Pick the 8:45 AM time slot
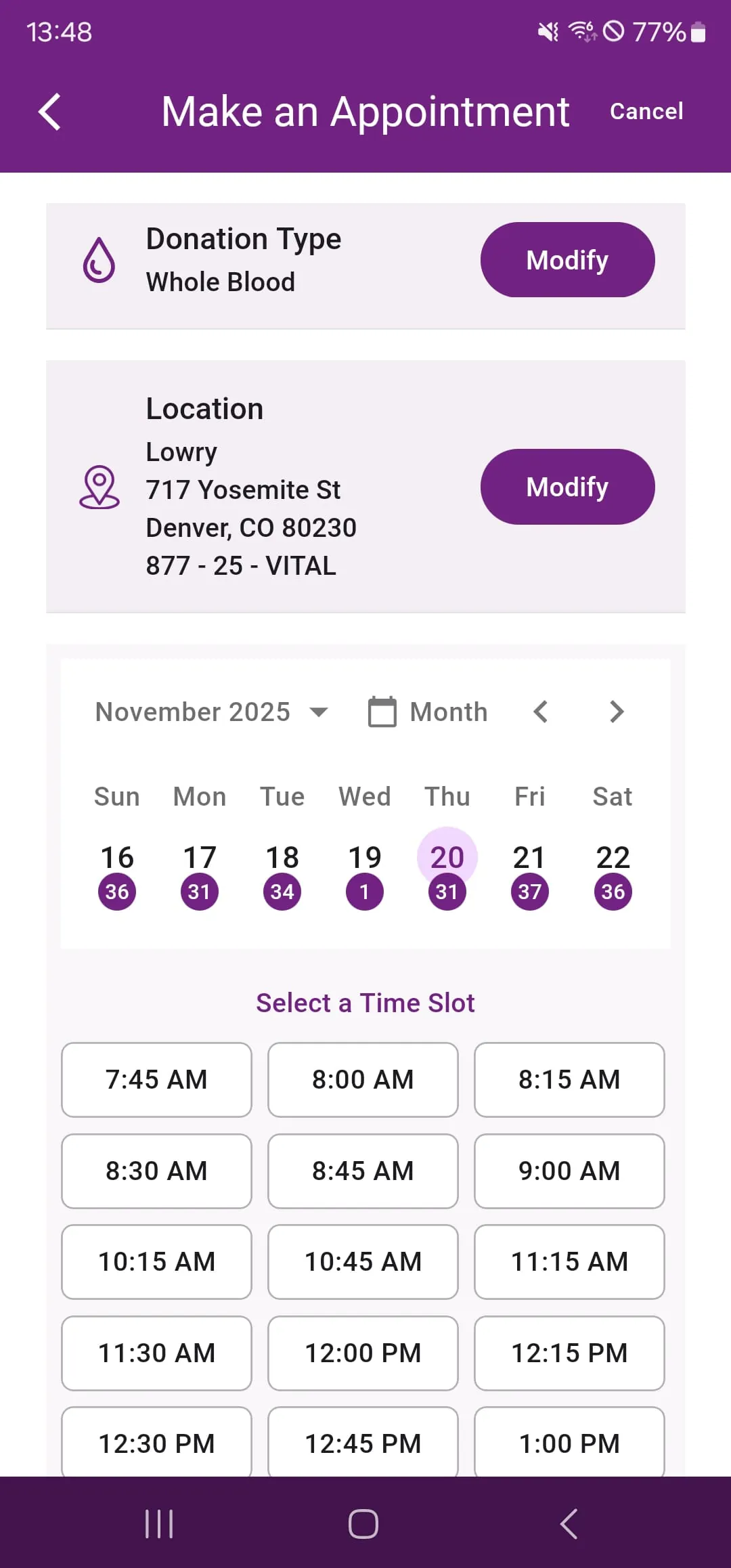Viewport: 731px width, 1568px height. 363,1171
